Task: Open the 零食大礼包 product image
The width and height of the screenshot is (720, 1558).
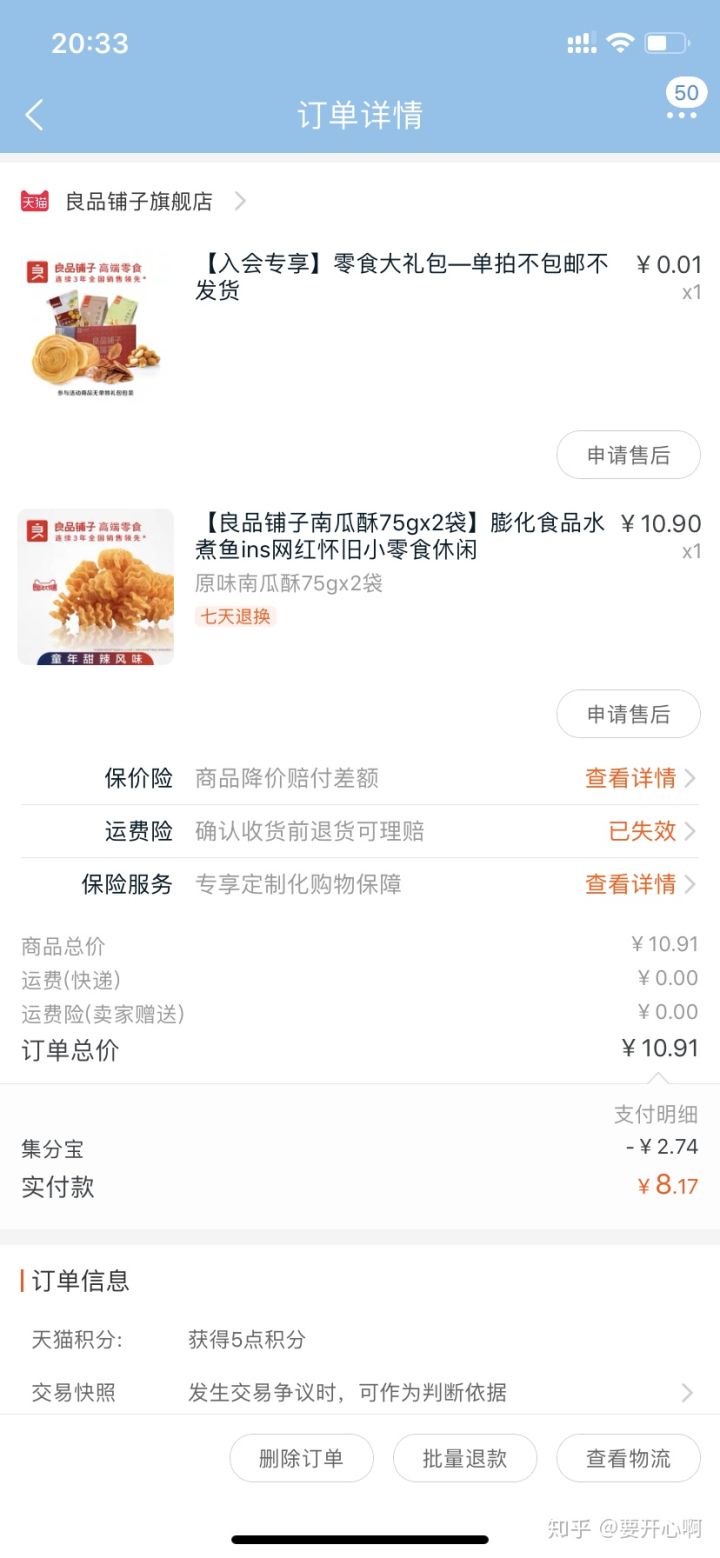Action: tap(95, 326)
